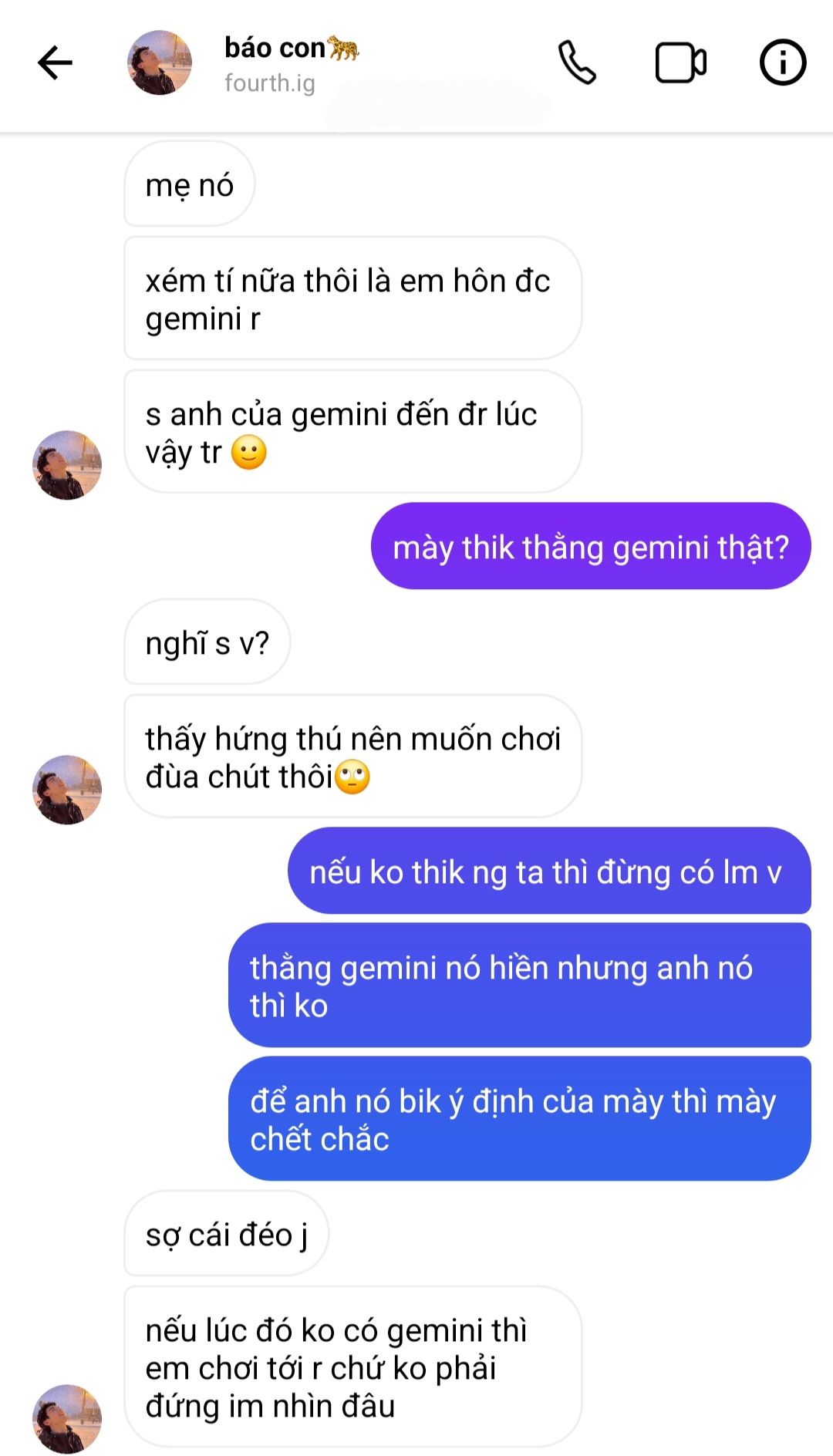Screen dimensions: 833x1456
Task: Tap the avatar beside 'vậy tr' message
Action: 67,465
